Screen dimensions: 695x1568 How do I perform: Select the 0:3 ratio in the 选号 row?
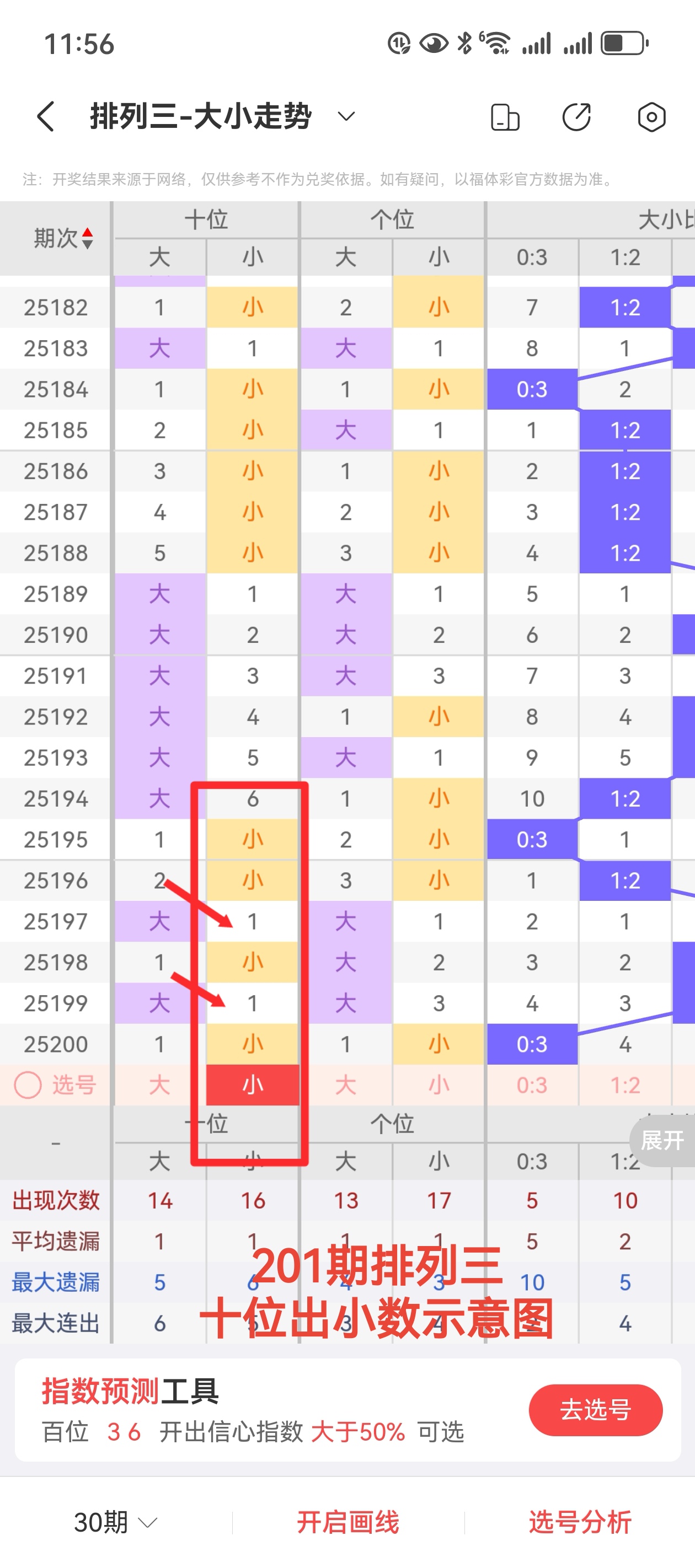pyautogui.click(x=532, y=1084)
